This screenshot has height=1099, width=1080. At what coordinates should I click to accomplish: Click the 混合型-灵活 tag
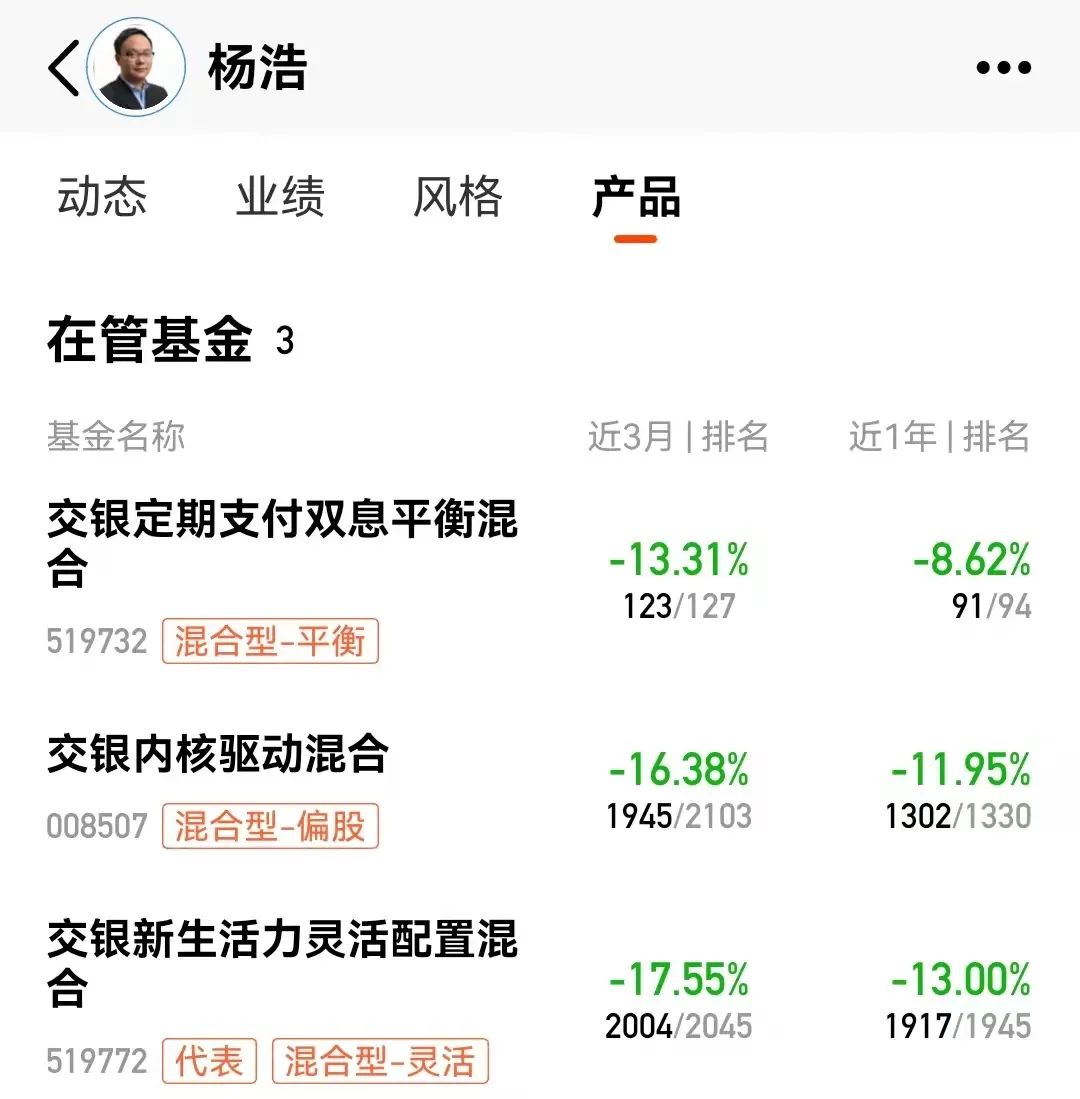tap(381, 1061)
